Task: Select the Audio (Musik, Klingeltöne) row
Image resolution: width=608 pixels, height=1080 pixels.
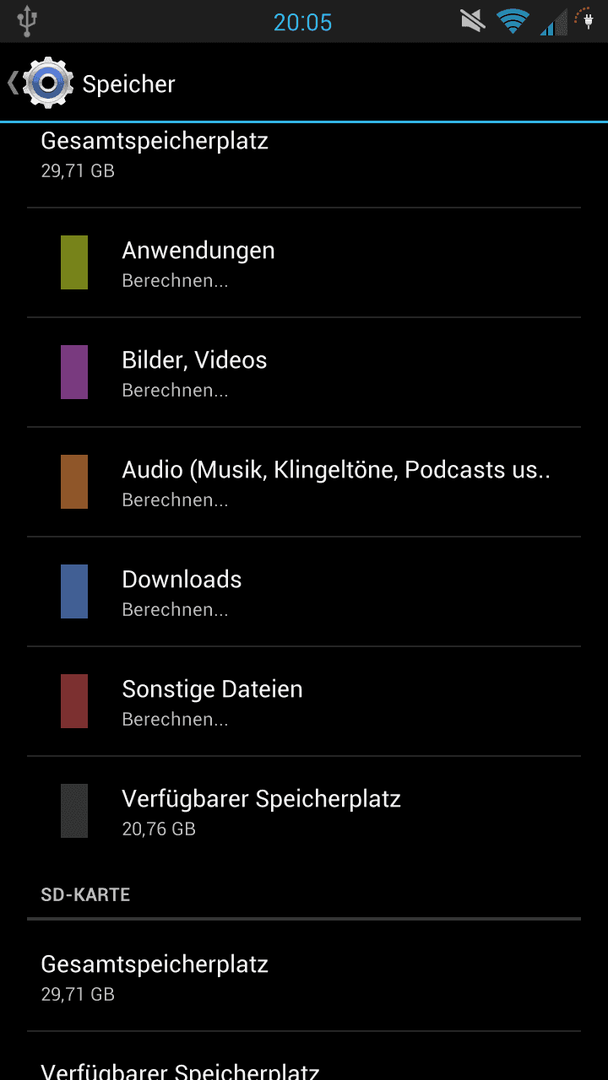Action: click(x=304, y=481)
